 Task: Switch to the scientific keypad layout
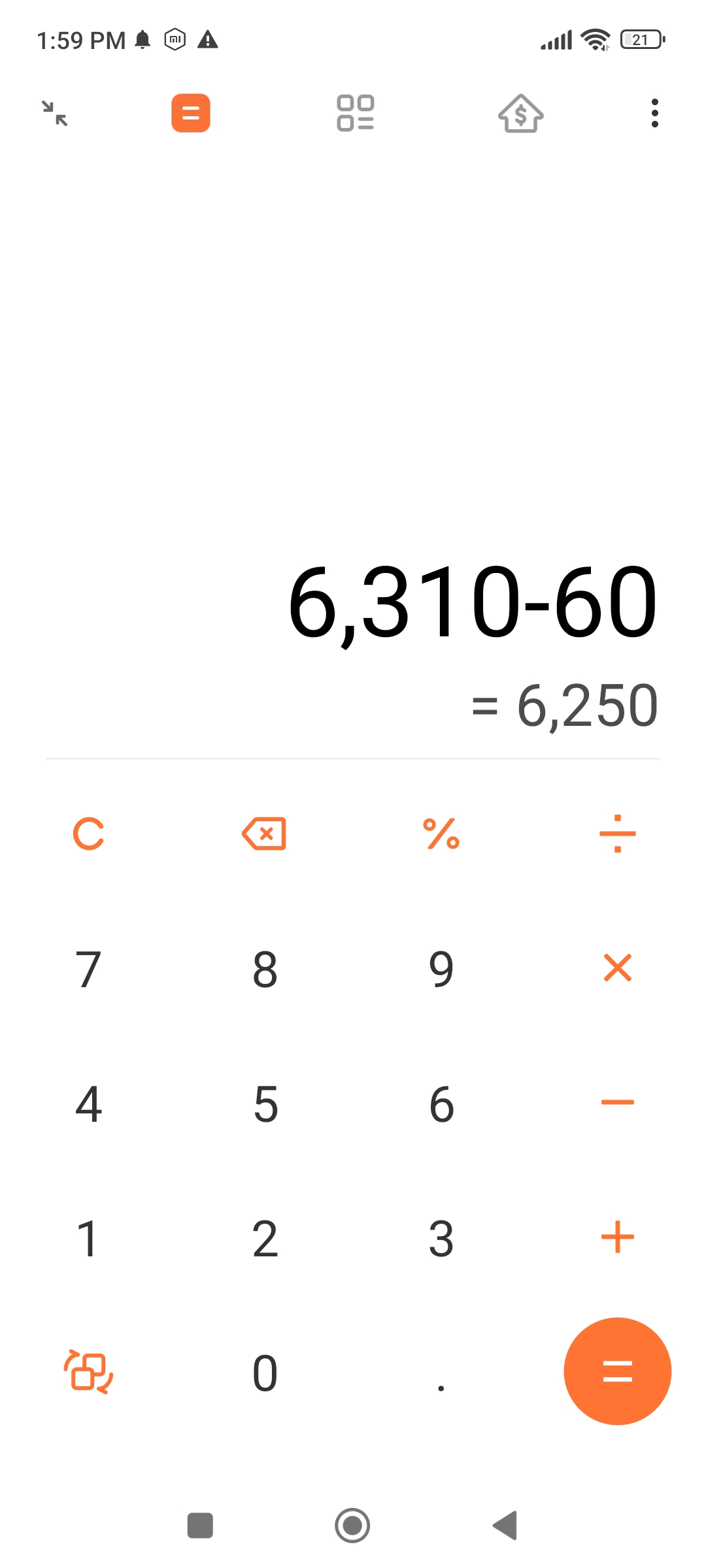point(88,1371)
